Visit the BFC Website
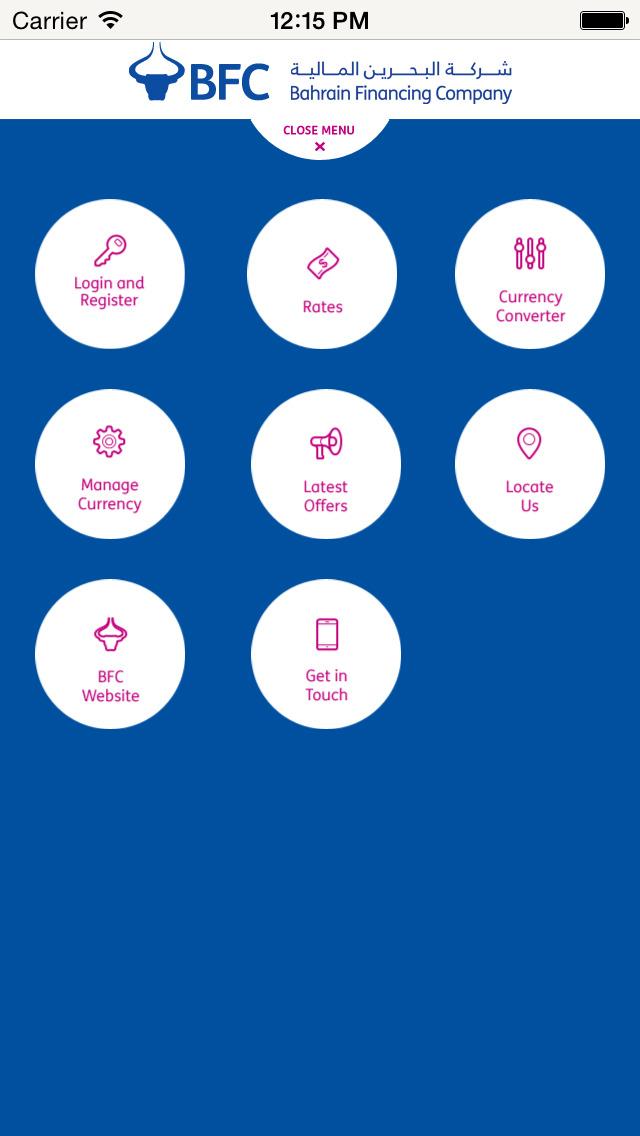 pos(110,654)
